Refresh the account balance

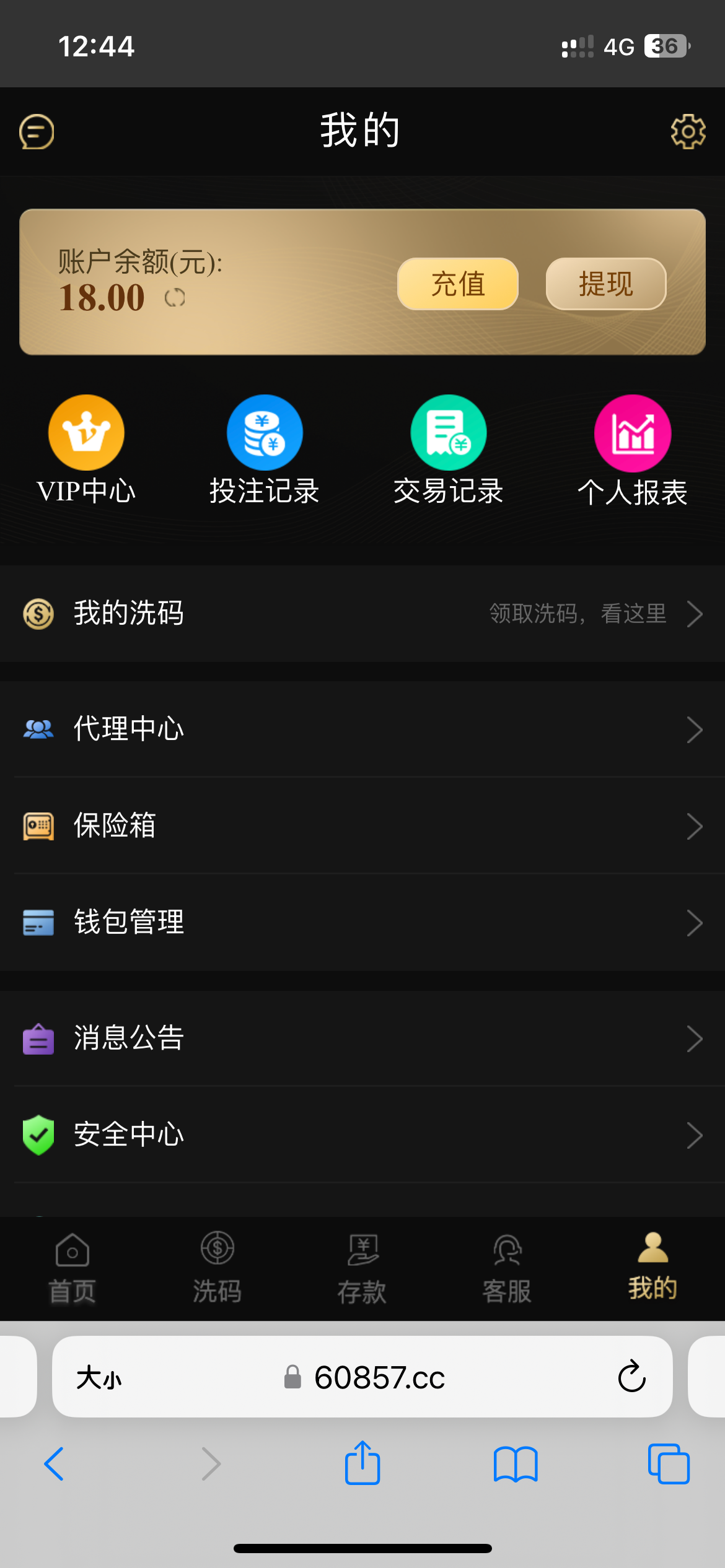tap(175, 298)
